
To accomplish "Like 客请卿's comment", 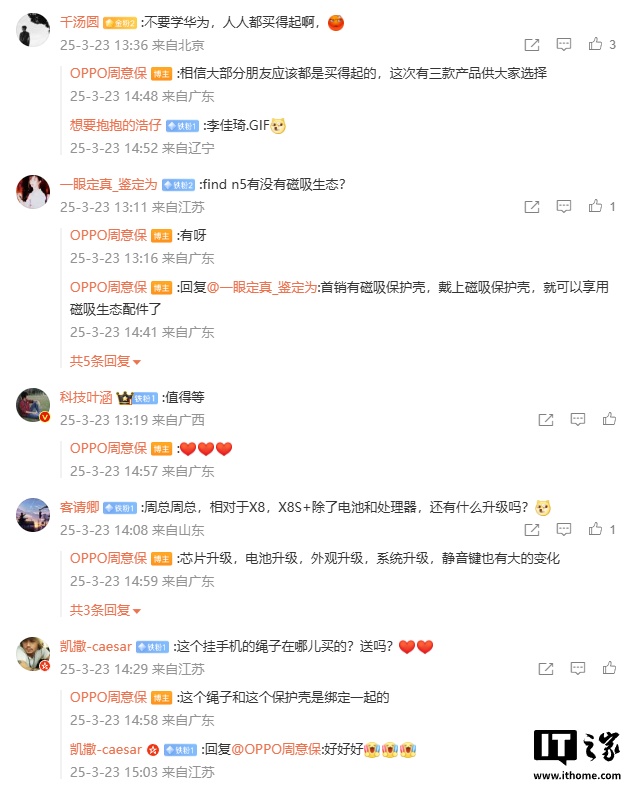I will pos(596,530).
